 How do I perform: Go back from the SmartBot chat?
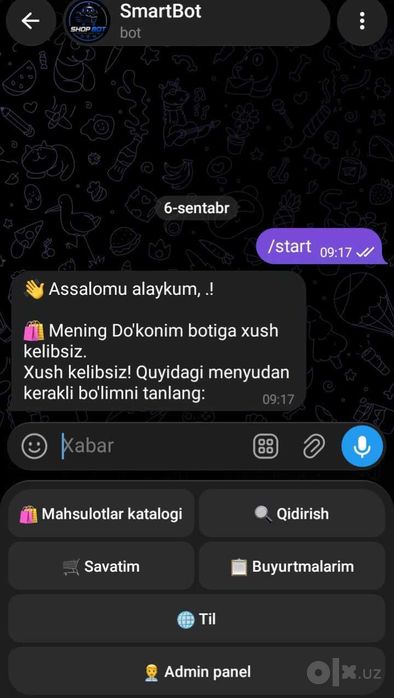30,21
